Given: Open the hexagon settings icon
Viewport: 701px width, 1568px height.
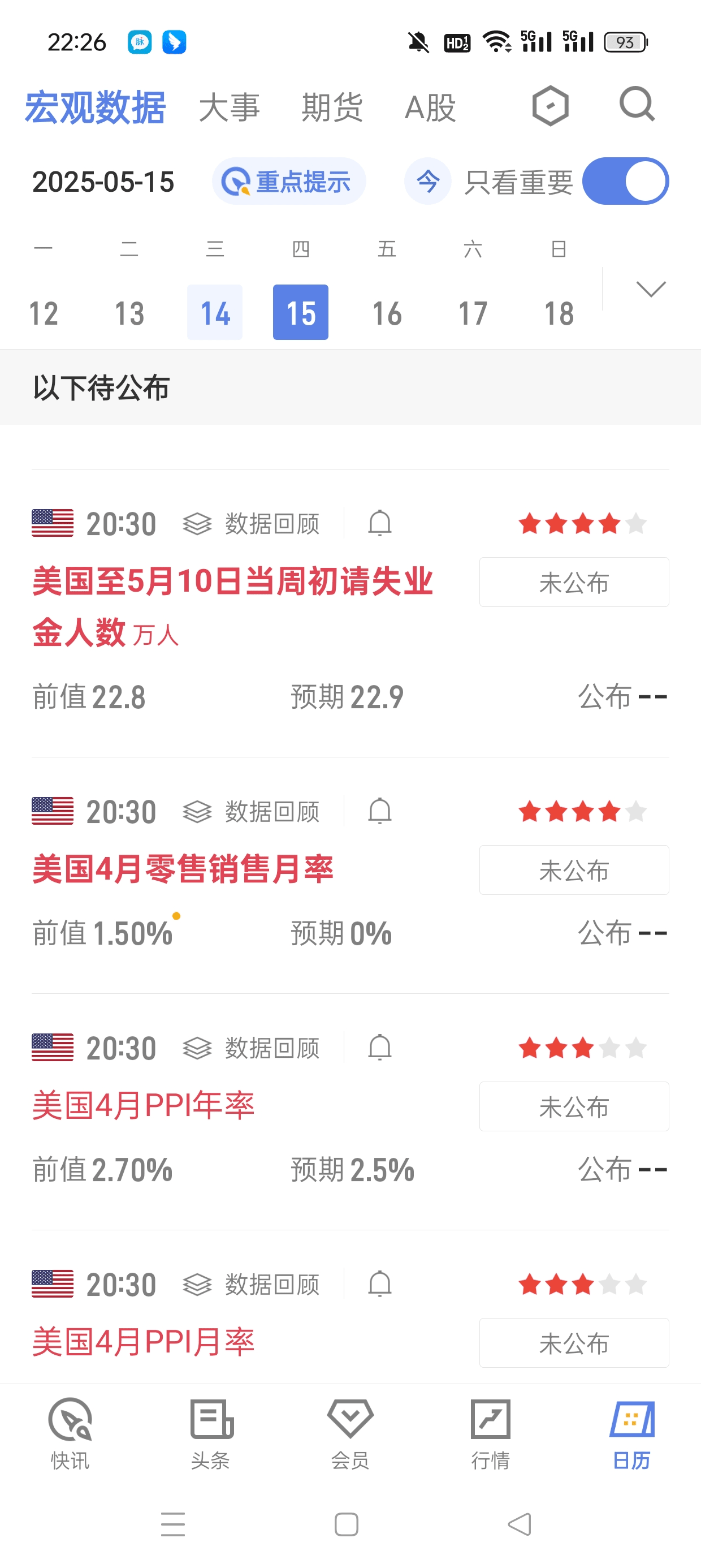Looking at the screenshot, I should click(550, 106).
